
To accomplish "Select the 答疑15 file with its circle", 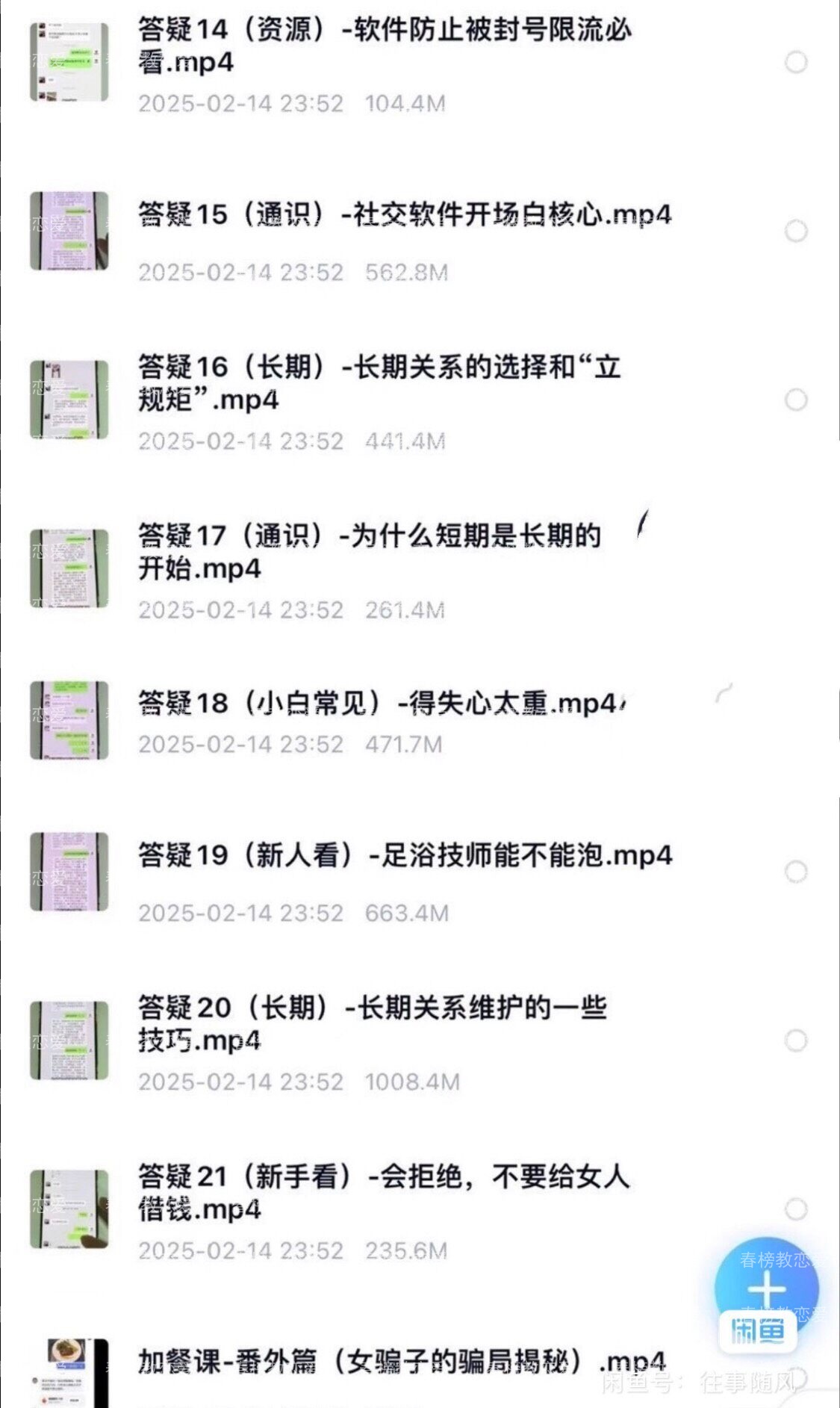I will pos(796,231).
